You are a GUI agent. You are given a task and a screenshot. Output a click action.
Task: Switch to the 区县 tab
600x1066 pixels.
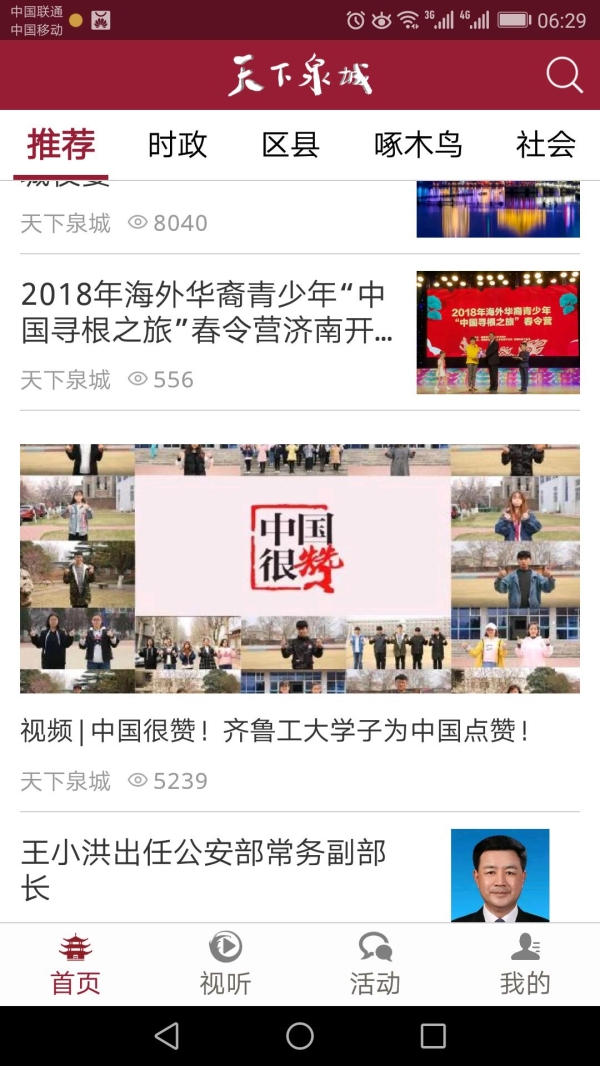tap(290, 145)
